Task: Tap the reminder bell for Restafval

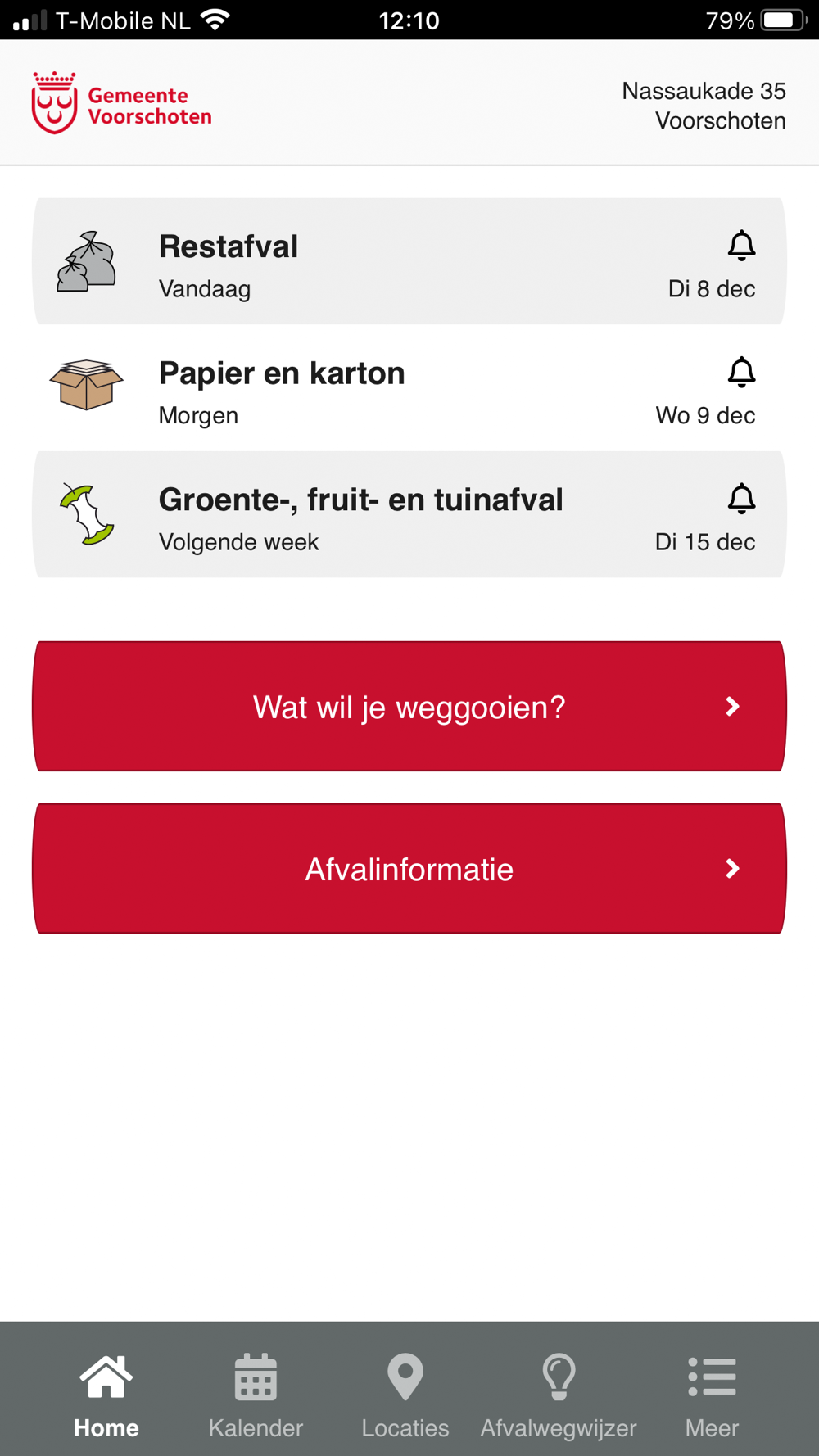Action: pos(741,245)
